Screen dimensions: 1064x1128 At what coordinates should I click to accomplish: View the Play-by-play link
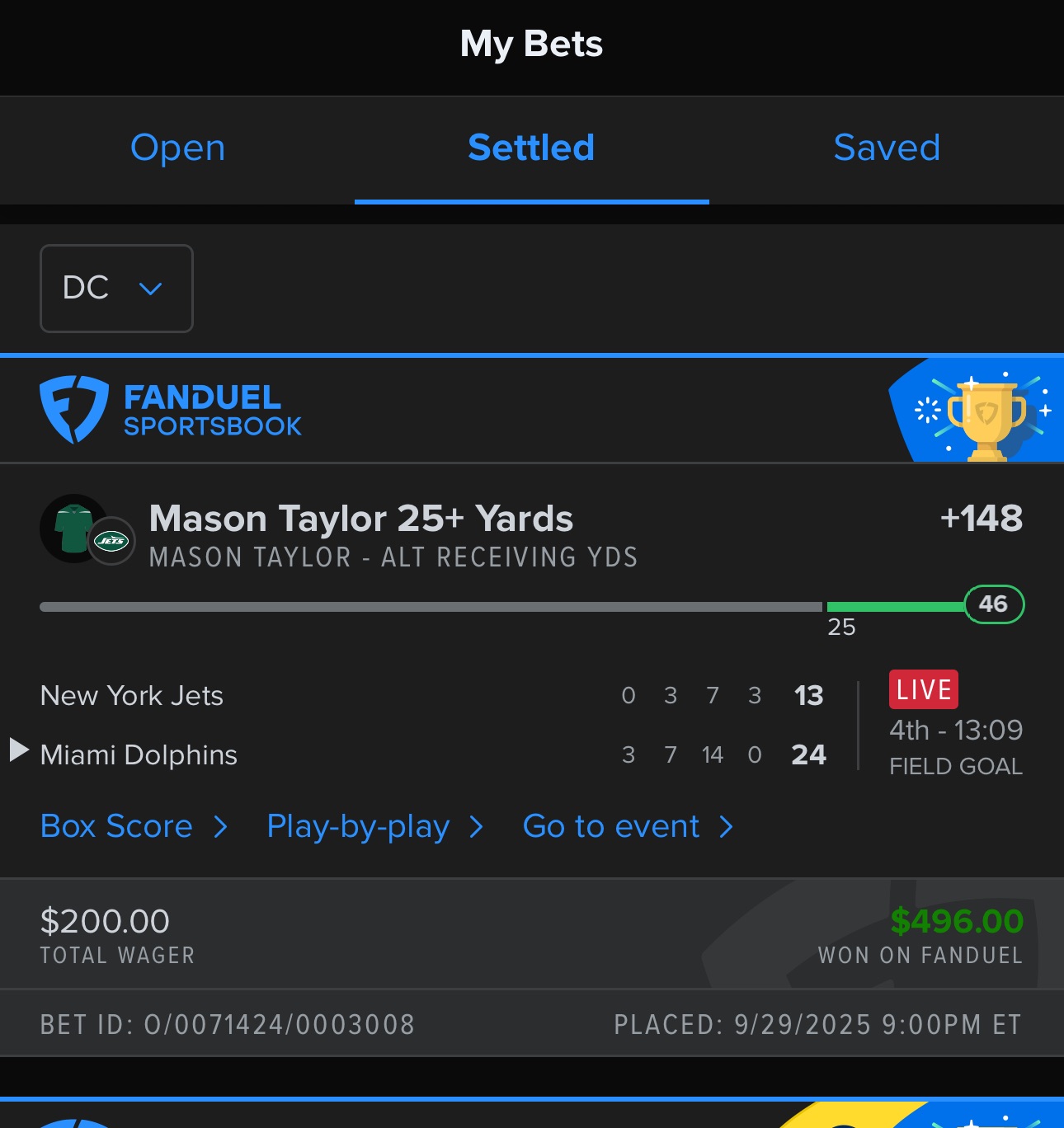coord(374,826)
